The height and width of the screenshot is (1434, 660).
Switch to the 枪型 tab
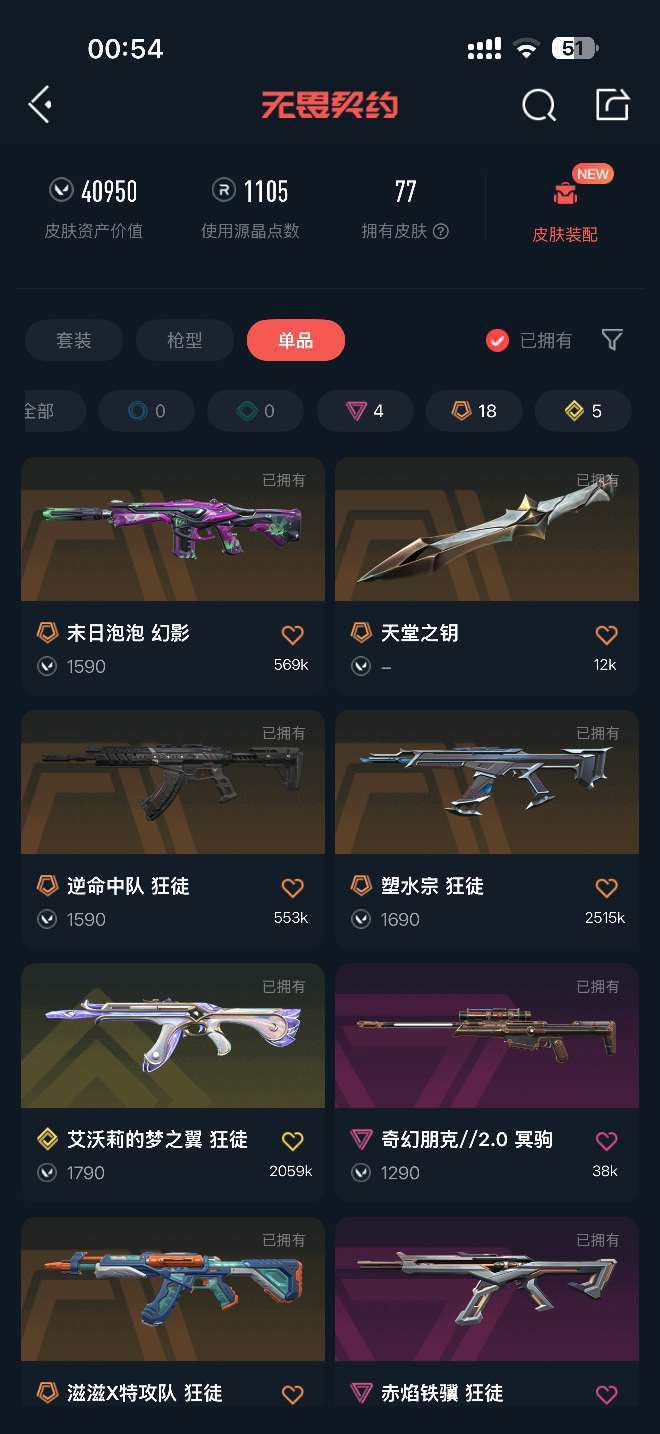coord(185,340)
